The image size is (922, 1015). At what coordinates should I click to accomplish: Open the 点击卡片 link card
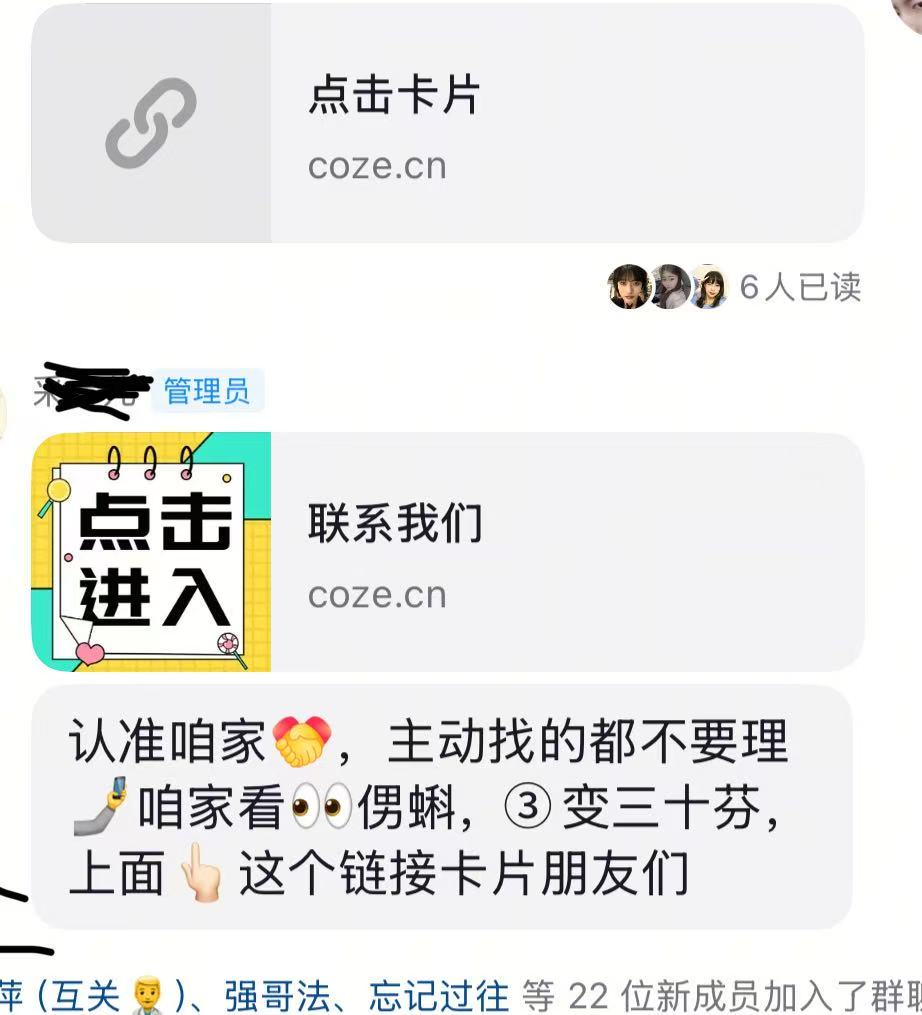(x=448, y=125)
